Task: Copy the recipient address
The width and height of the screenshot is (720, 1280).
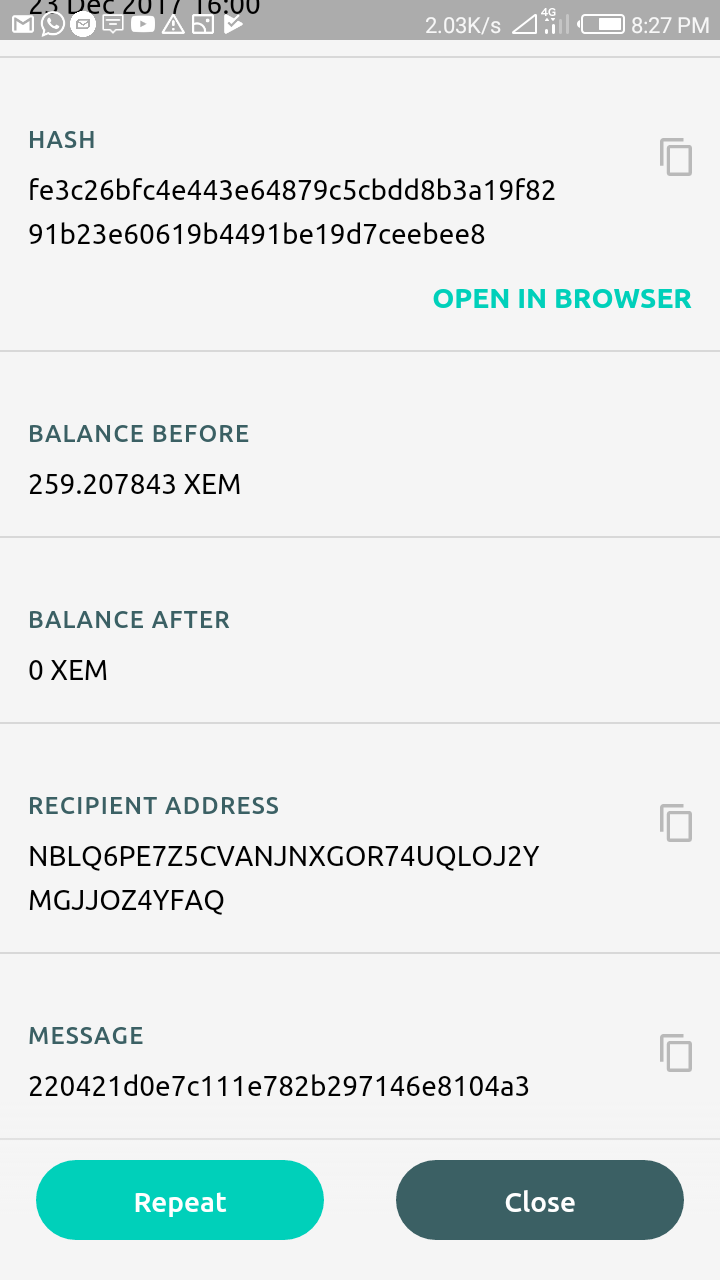Action: click(676, 823)
